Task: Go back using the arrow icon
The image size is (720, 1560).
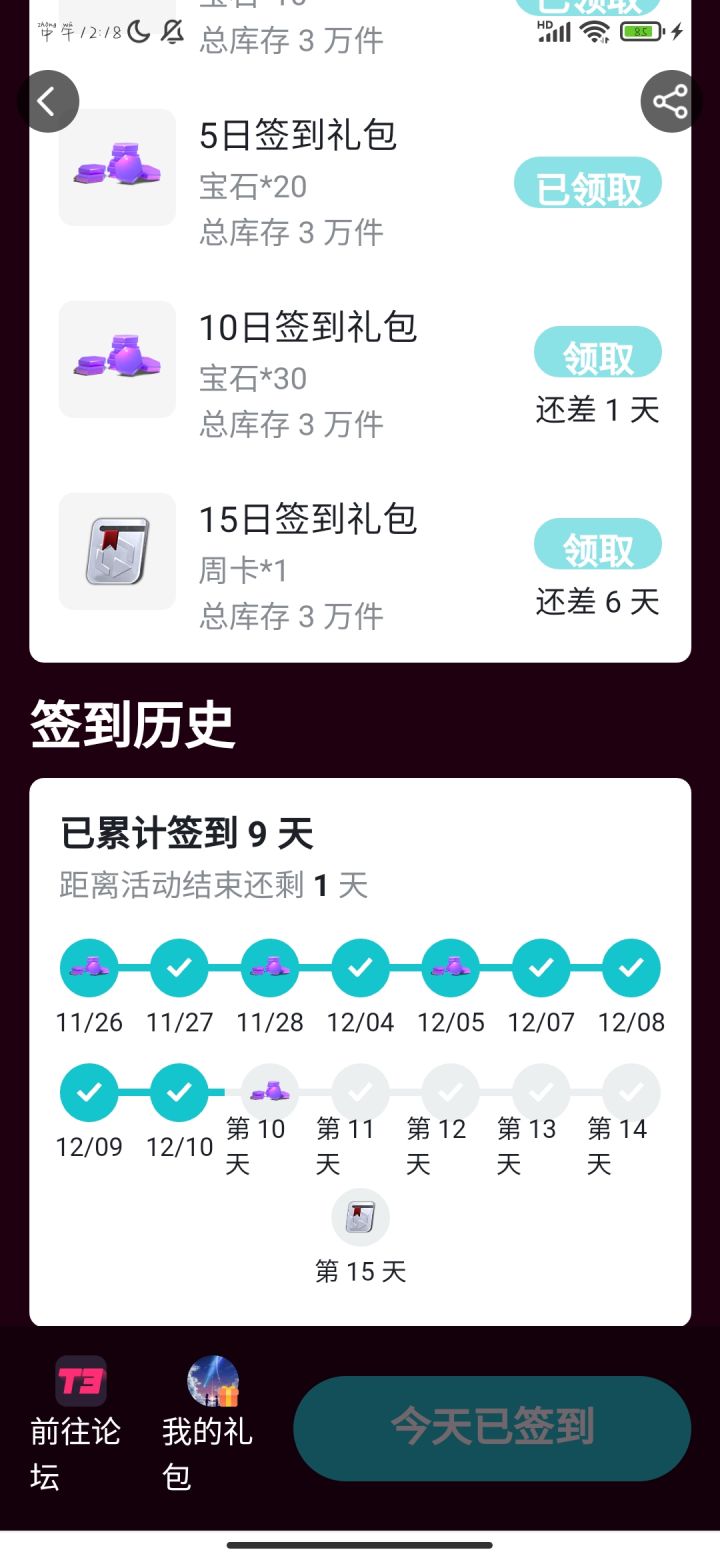Action: click(x=47, y=101)
